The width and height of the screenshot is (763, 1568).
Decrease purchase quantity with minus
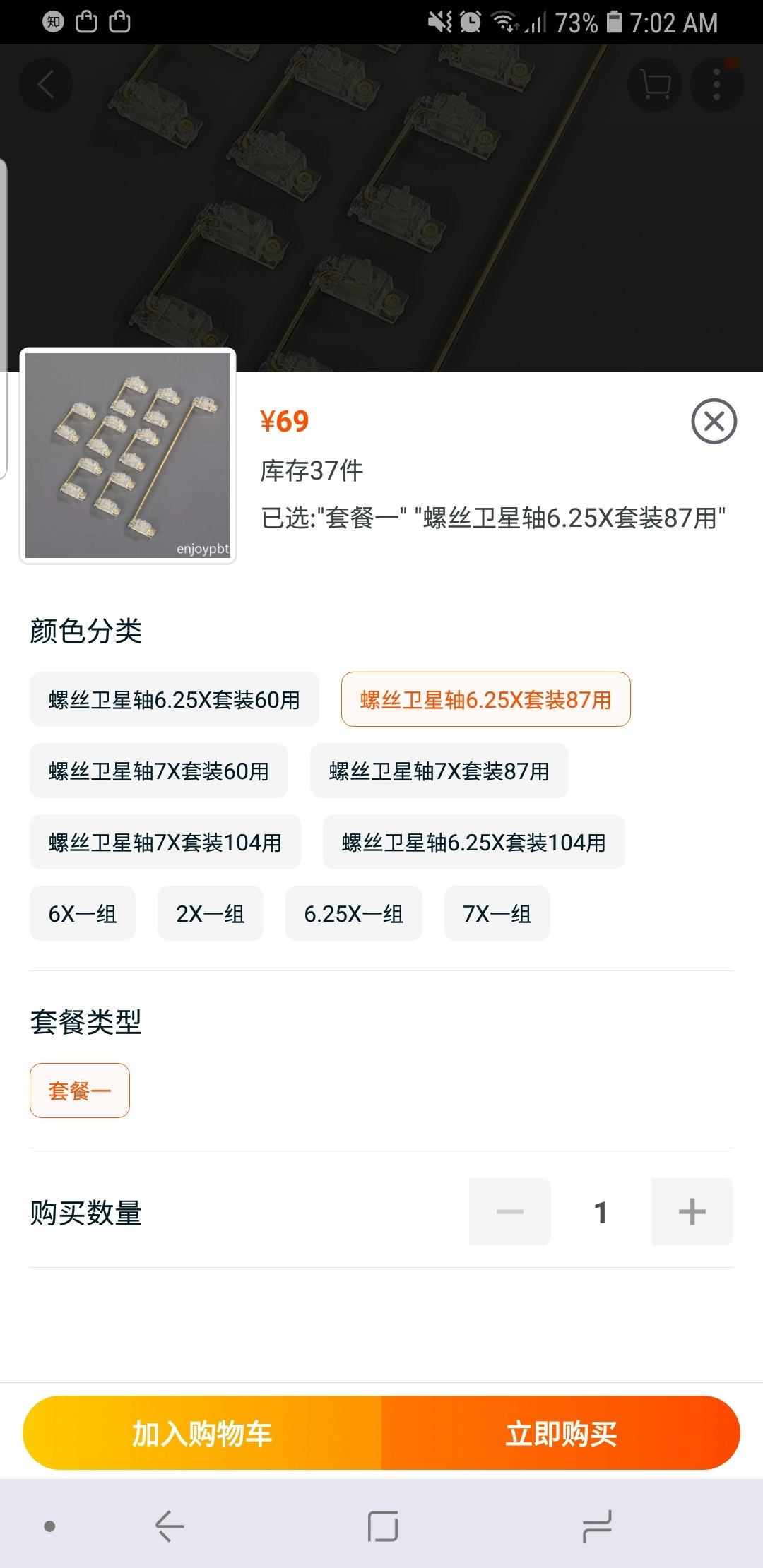[509, 1211]
